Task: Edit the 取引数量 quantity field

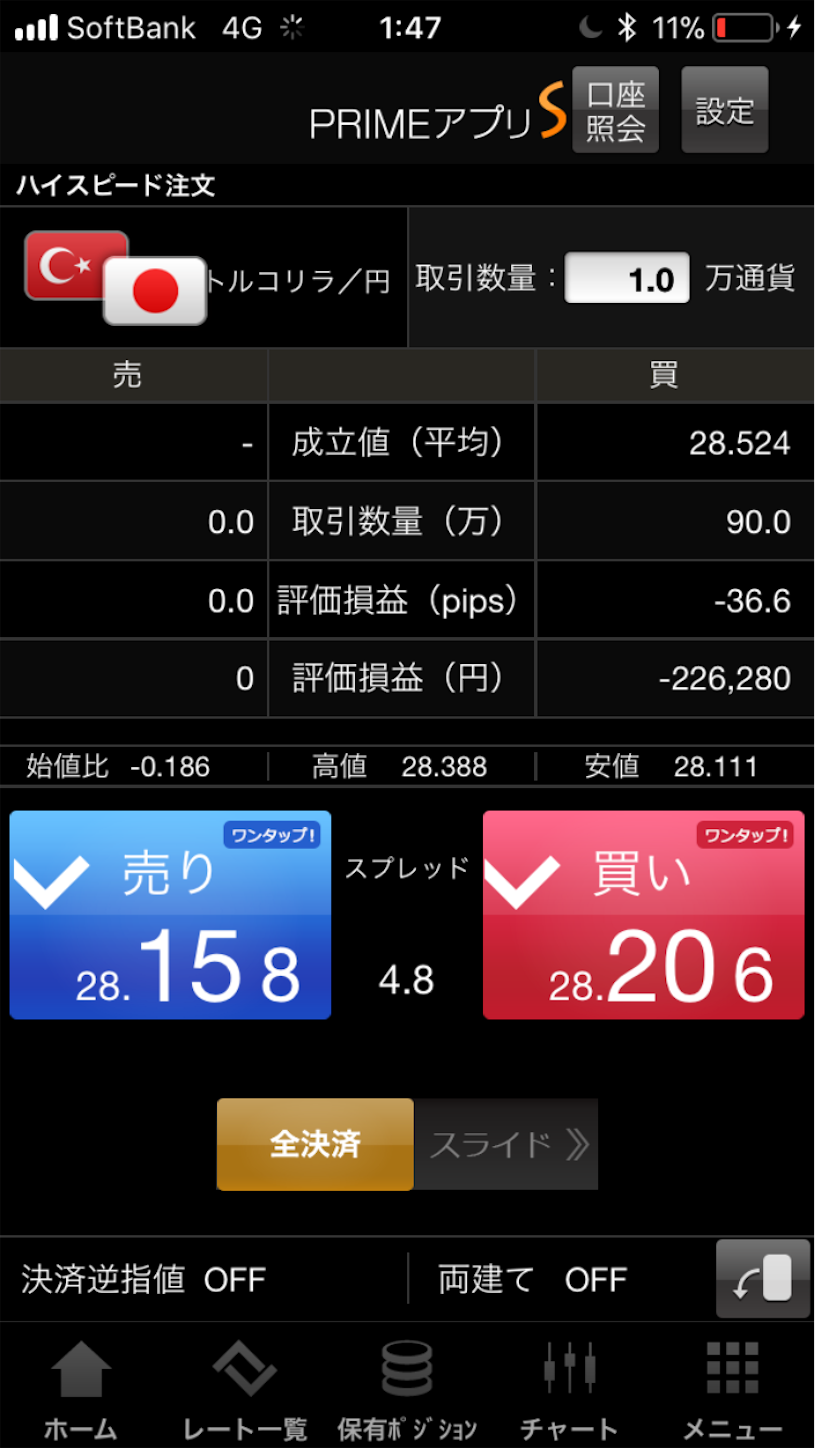Action: [x=627, y=278]
